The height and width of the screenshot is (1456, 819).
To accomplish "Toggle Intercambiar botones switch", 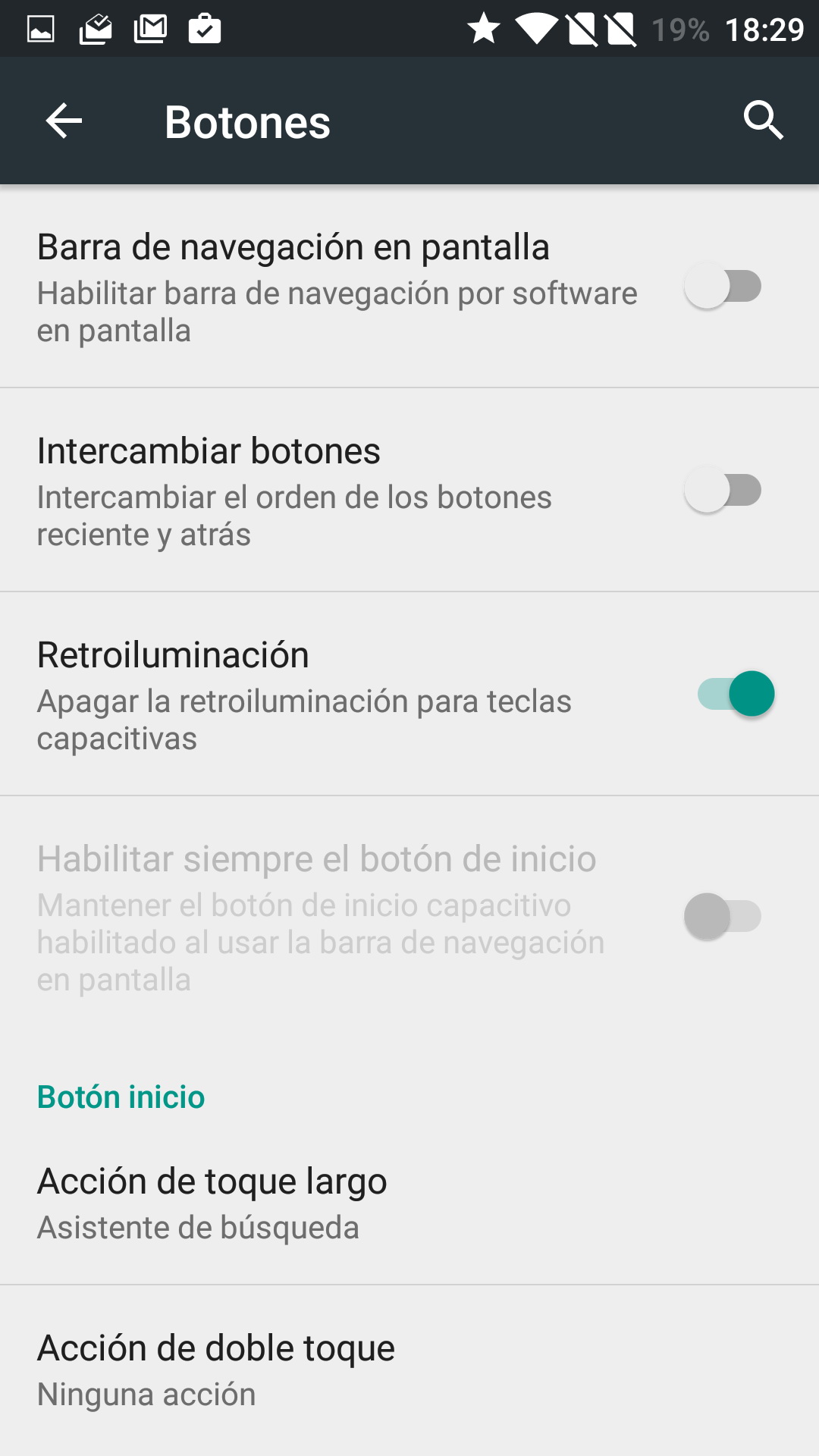I will pos(723,491).
